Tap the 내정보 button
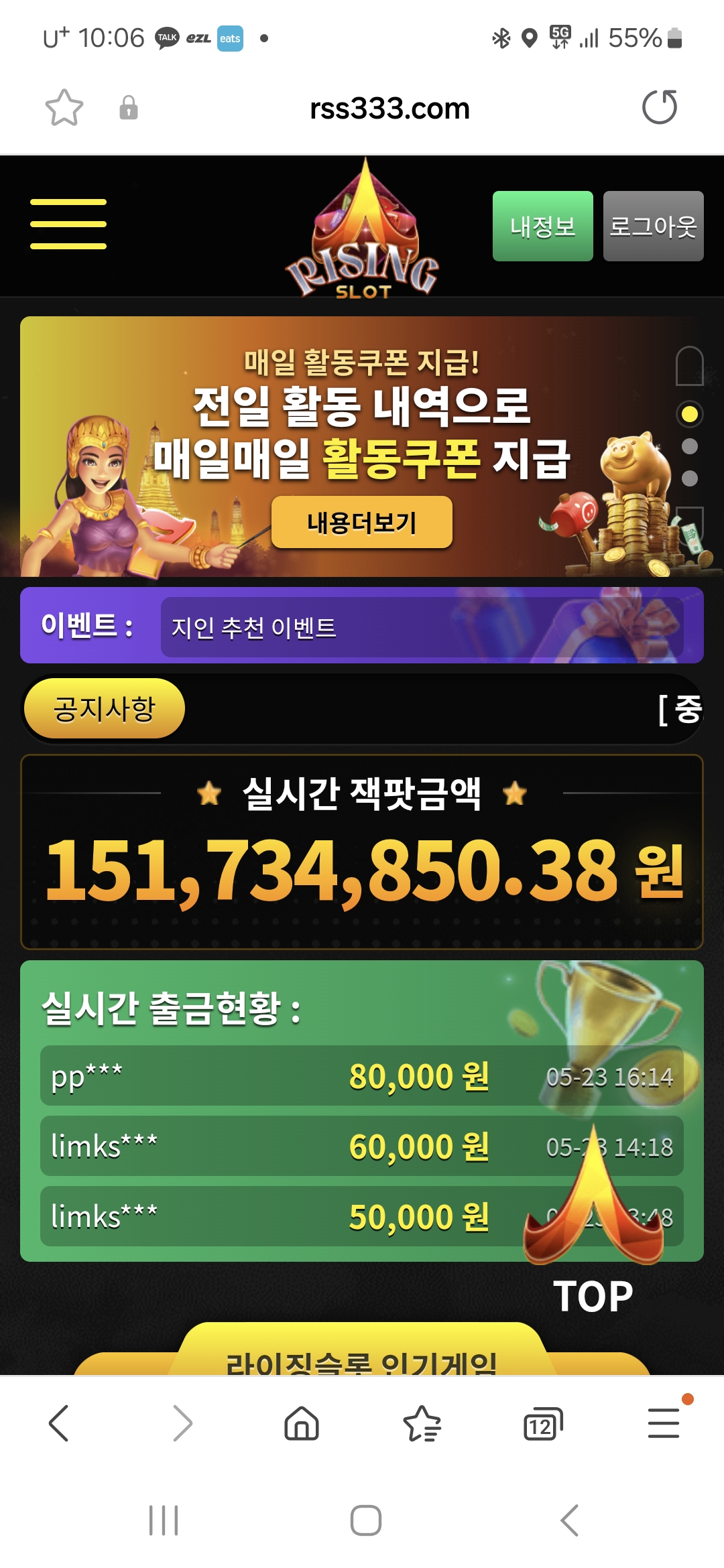Image resolution: width=724 pixels, height=1568 pixels. 542,226
